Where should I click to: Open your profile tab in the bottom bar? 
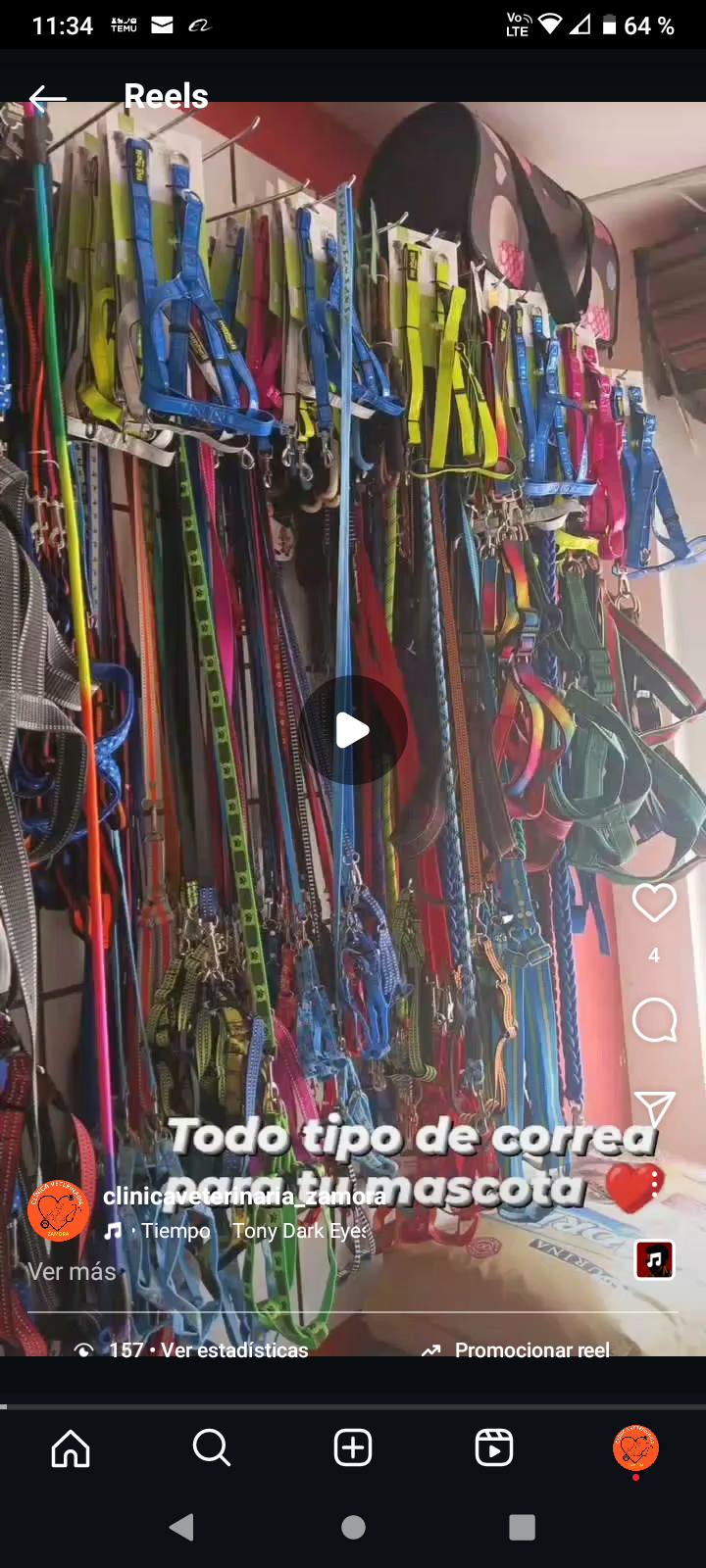tap(635, 1447)
